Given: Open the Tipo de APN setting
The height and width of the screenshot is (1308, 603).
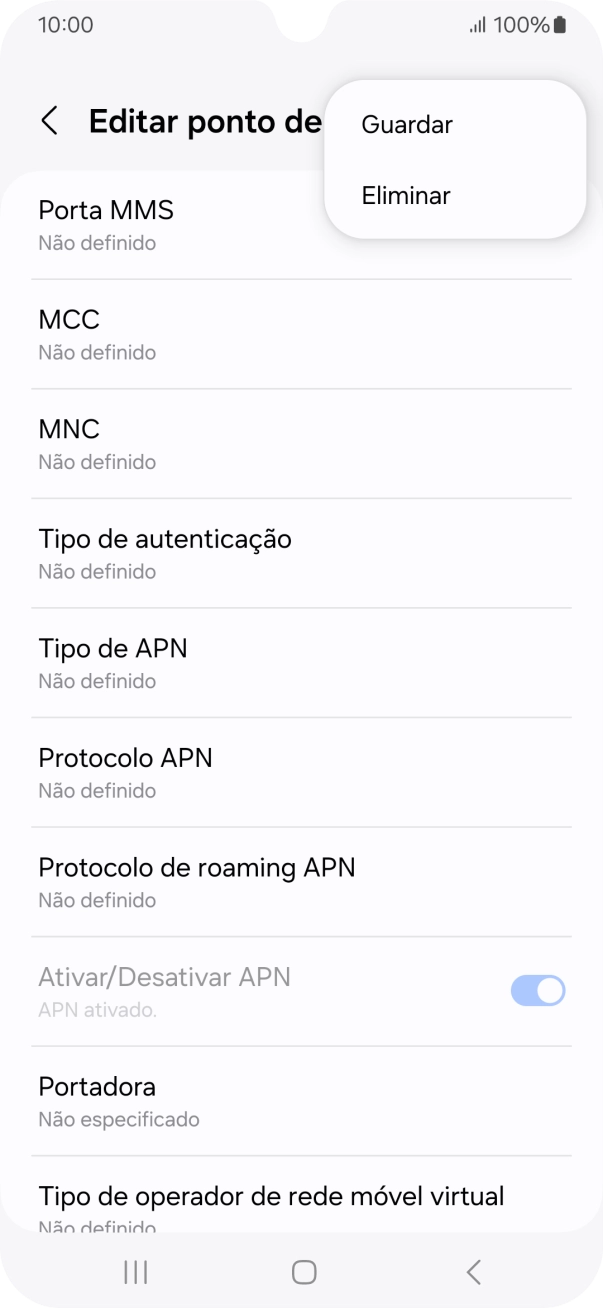Looking at the screenshot, I should click(300, 663).
